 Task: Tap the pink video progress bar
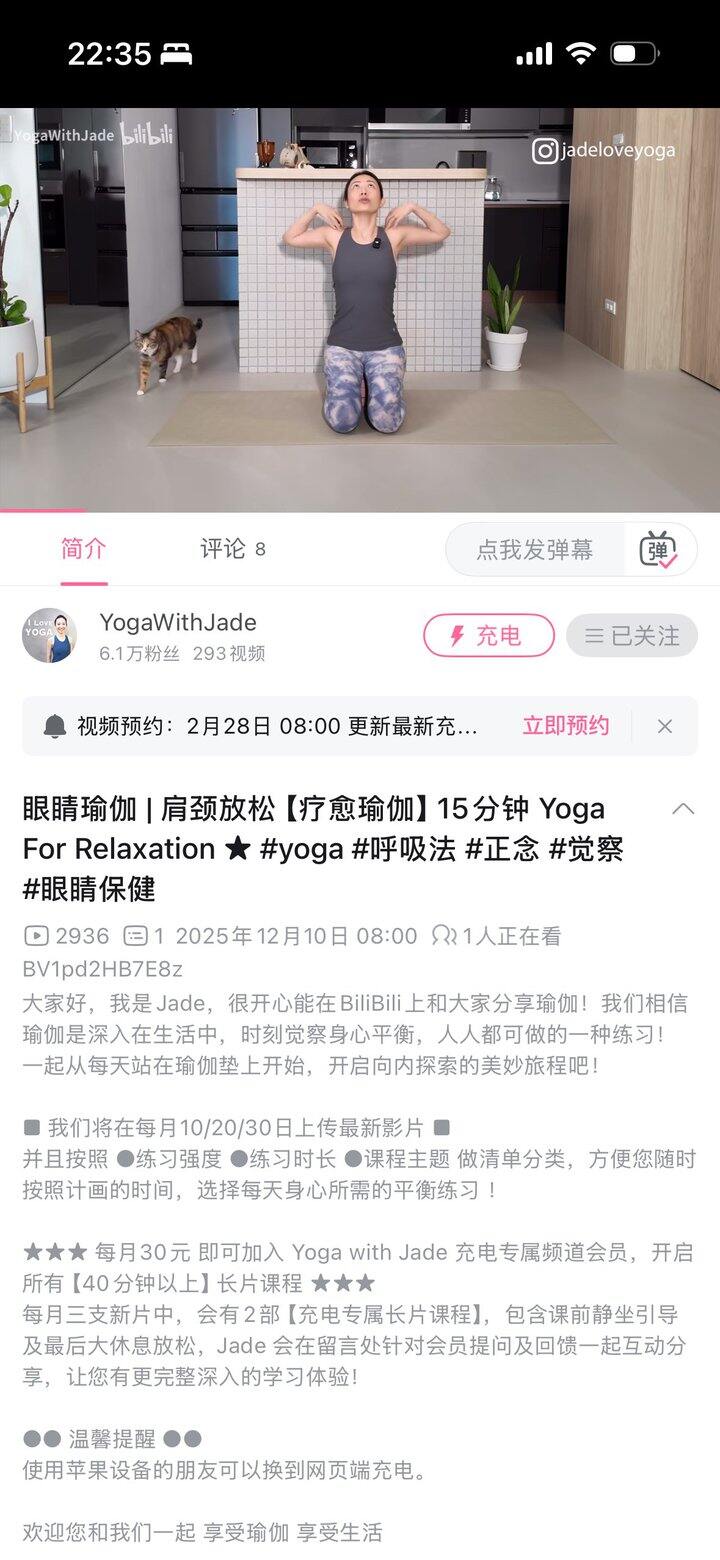[x=45, y=508]
